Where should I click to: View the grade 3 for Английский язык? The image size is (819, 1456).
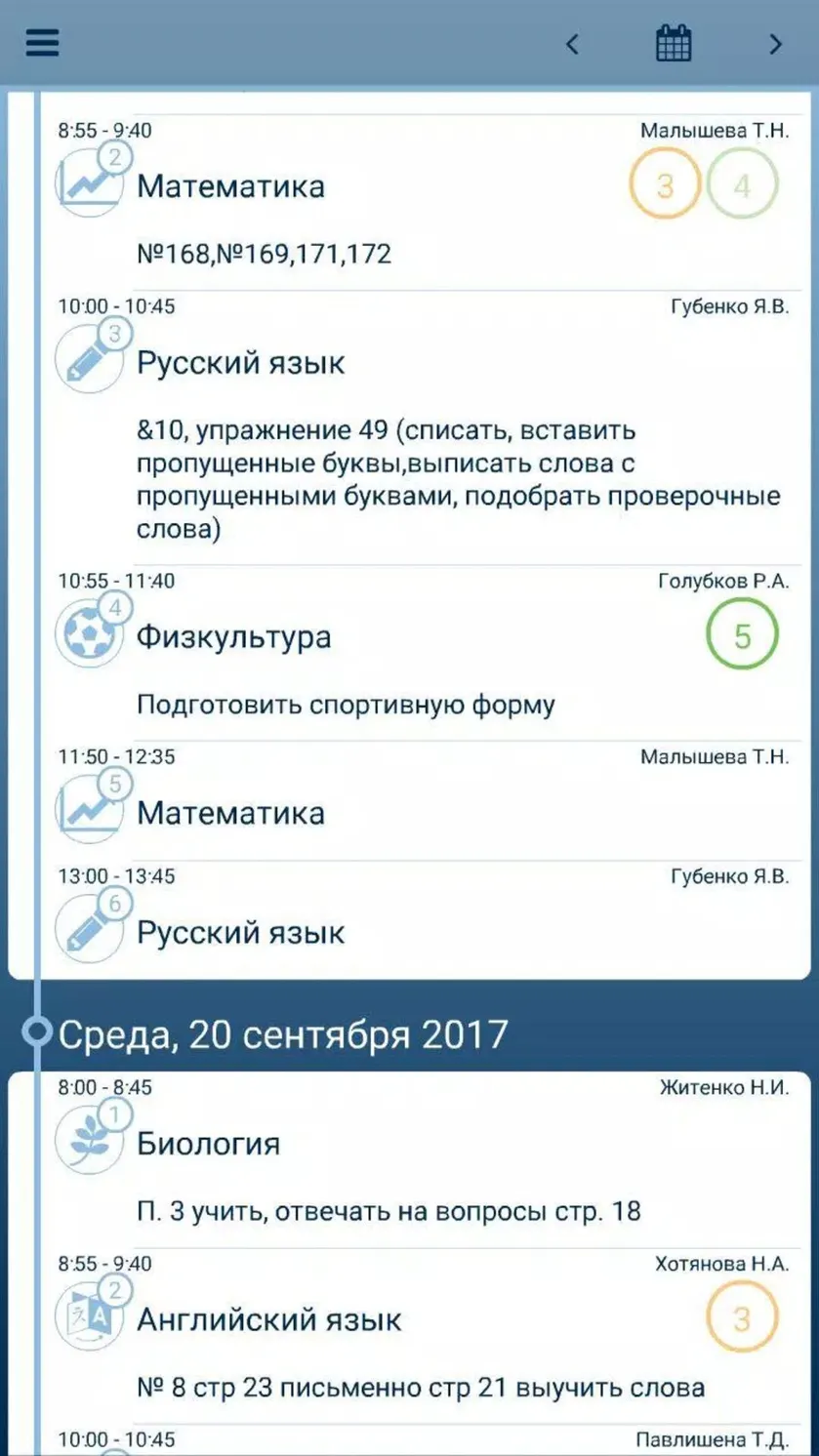click(742, 1319)
